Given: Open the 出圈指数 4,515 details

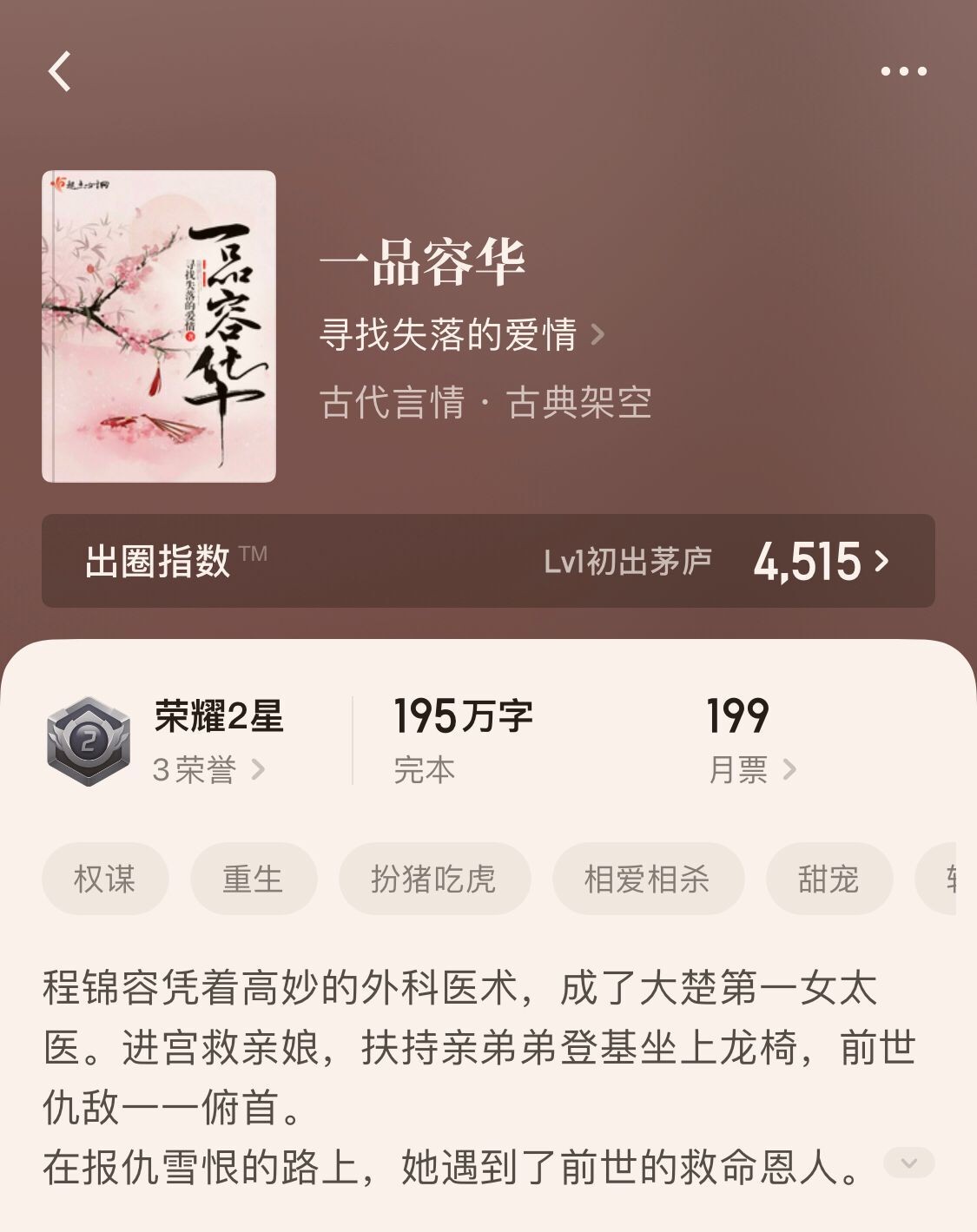Looking at the screenshot, I should coord(488,561).
